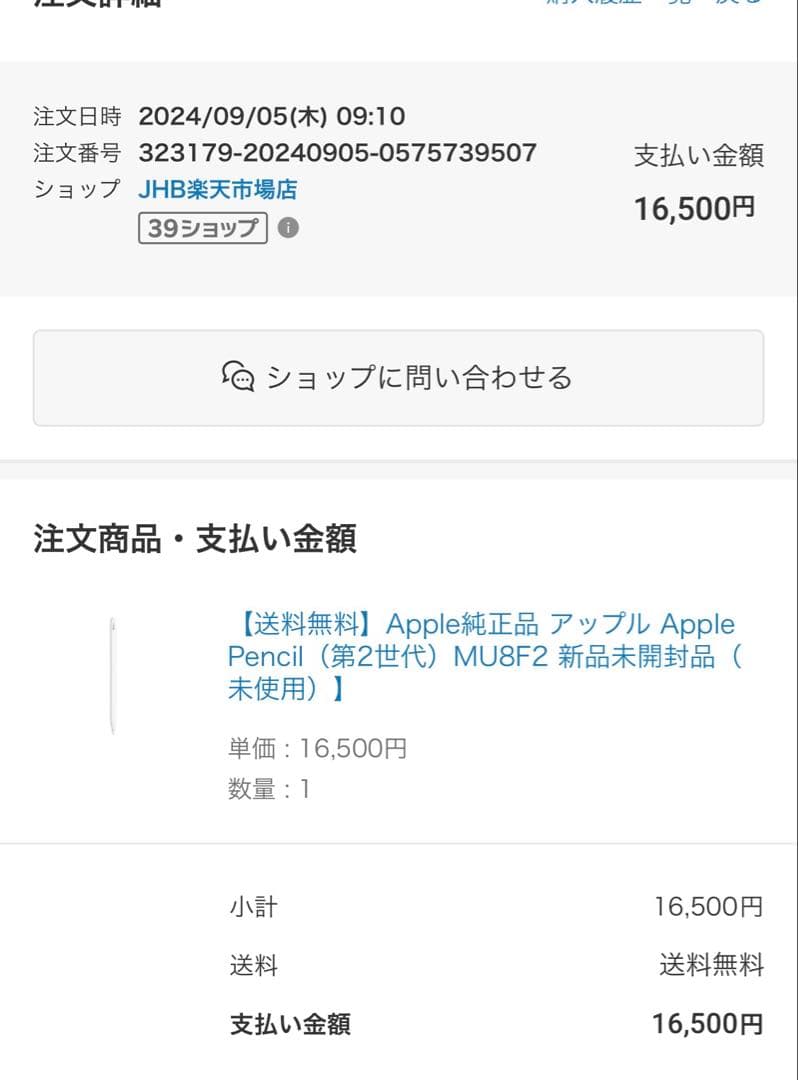Select the 小計 subtotal row
This screenshot has width=798, height=1080.
pyautogui.click(x=250, y=907)
